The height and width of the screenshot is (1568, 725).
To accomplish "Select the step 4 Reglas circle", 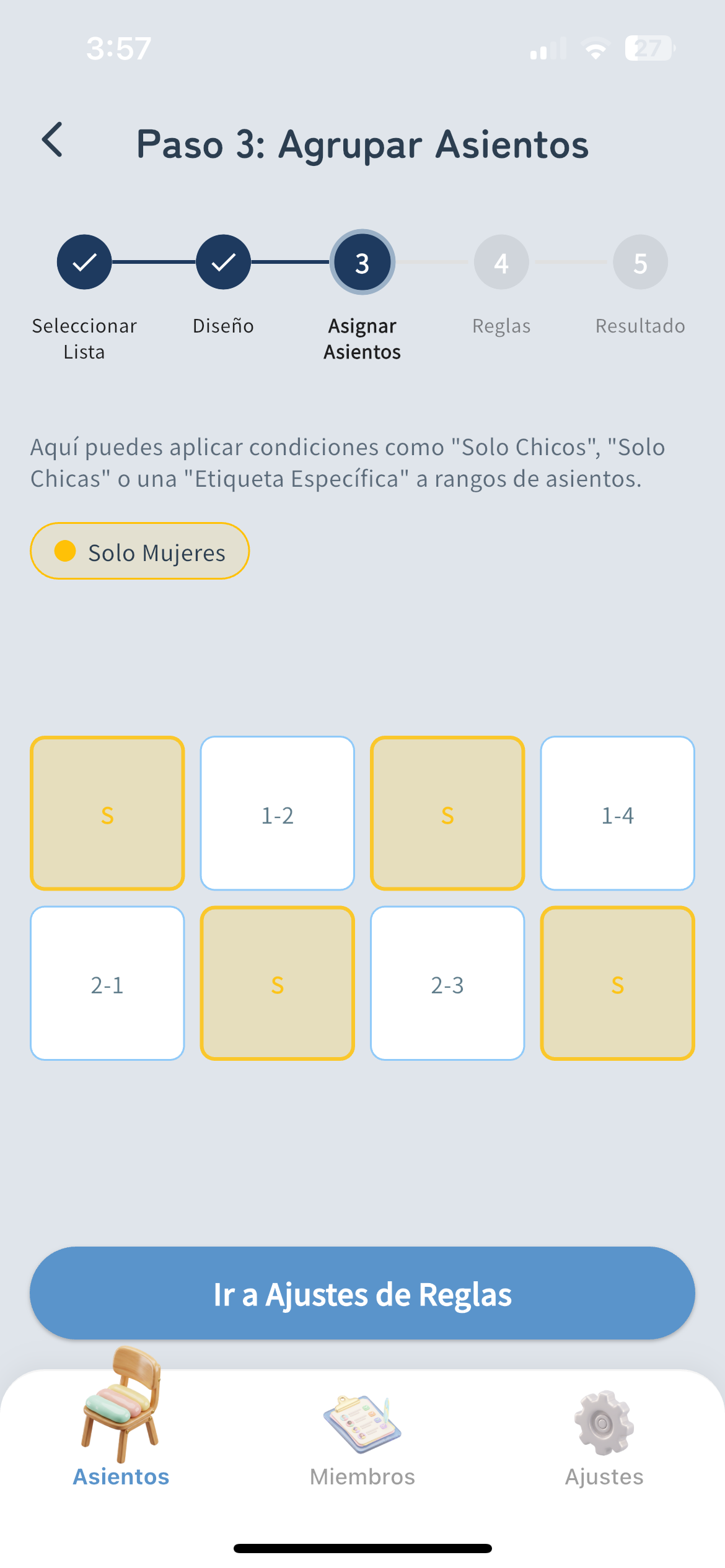I will (501, 262).
